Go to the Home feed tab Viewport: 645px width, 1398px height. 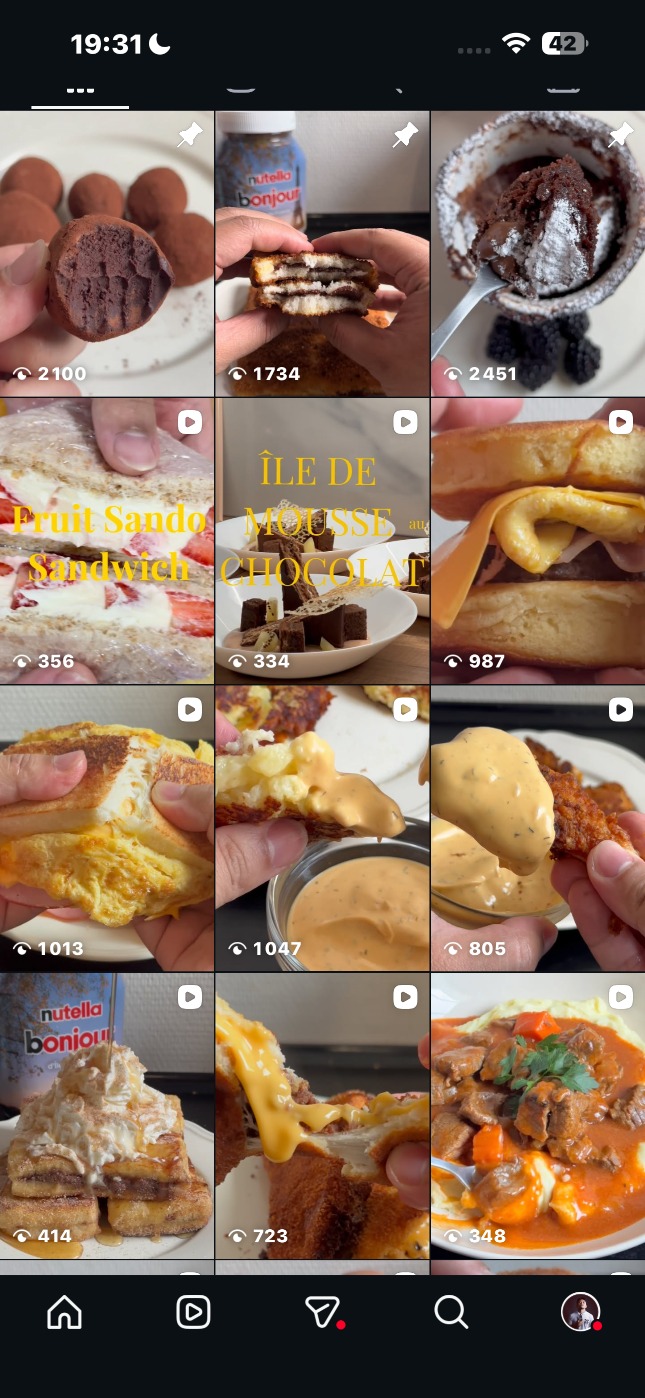point(65,1312)
